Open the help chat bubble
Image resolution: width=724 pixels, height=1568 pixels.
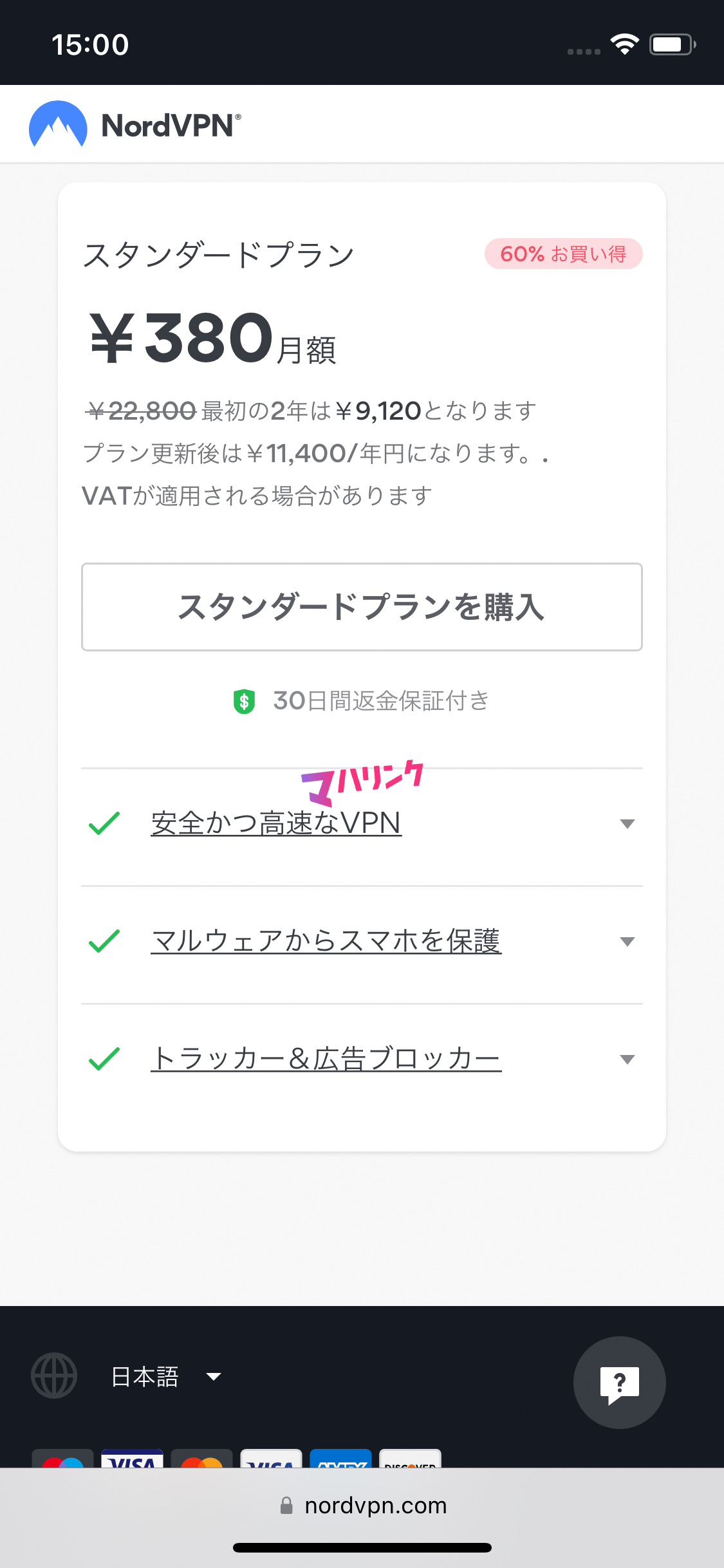point(619,1383)
